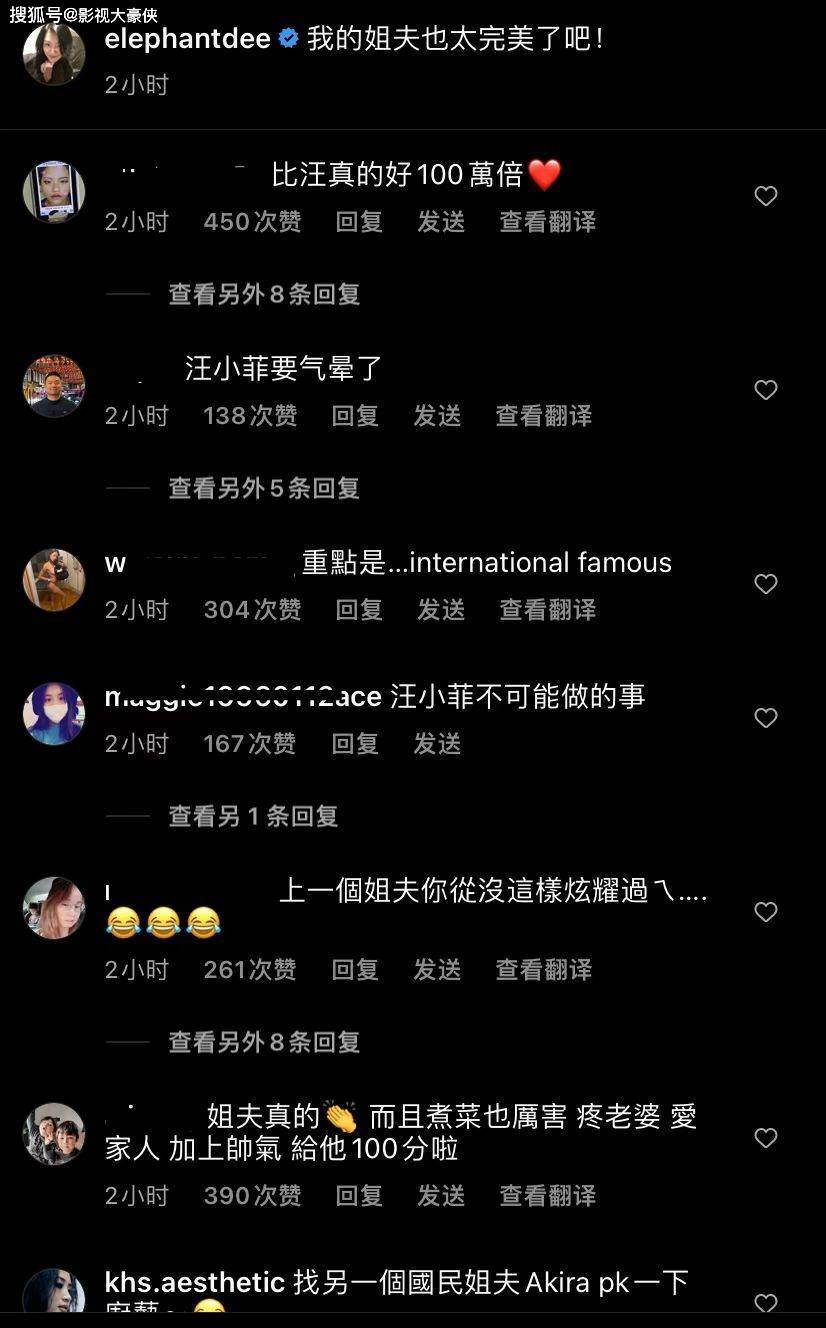Image resolution: width=826 pixels, height=1328 pixels.
Task: Like the comment '汪小菲不可能做的事'
Action: coord(765,718)
